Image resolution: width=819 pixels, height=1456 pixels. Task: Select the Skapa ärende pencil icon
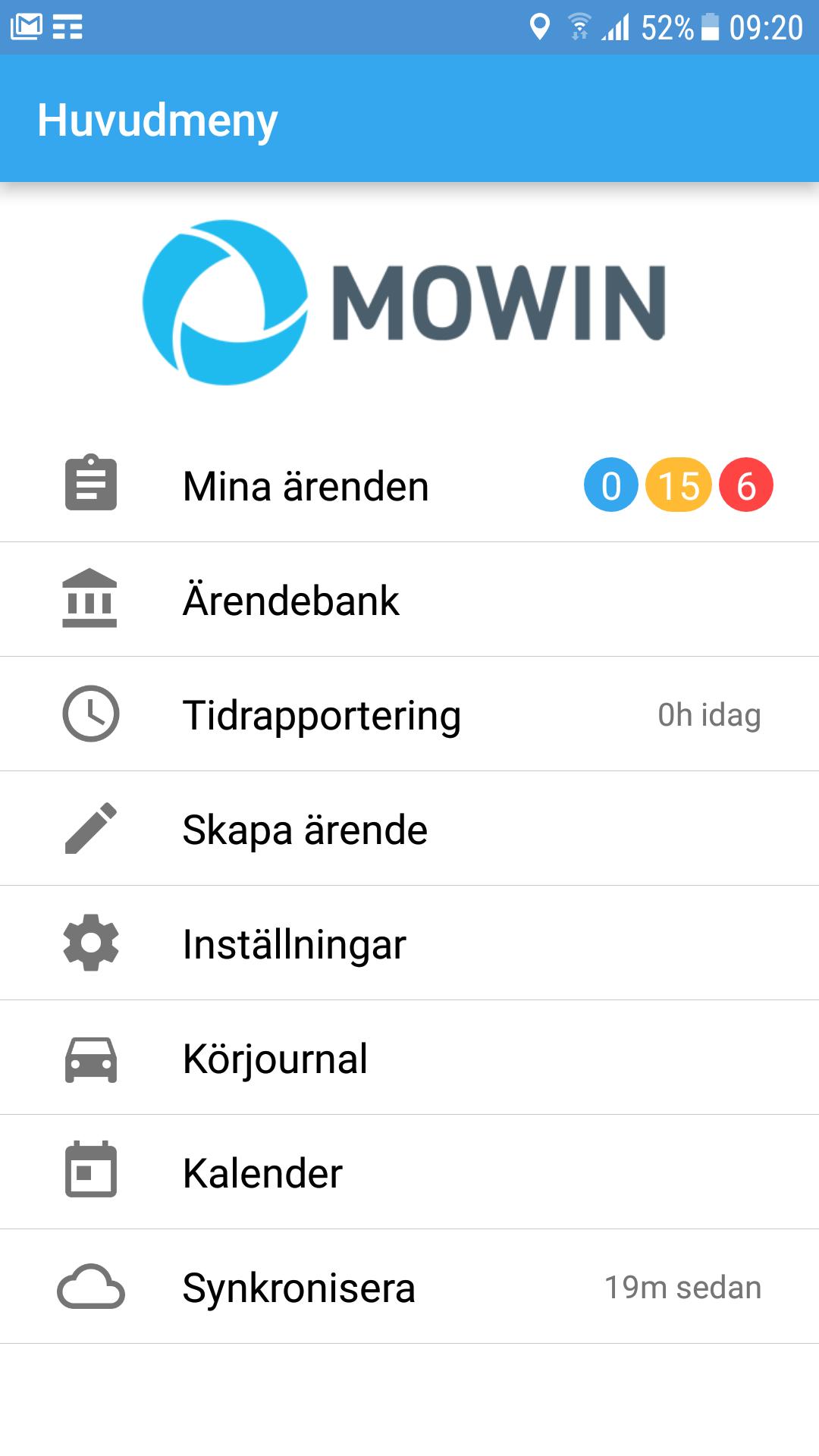pyautogui.click(x=91, y=828)
